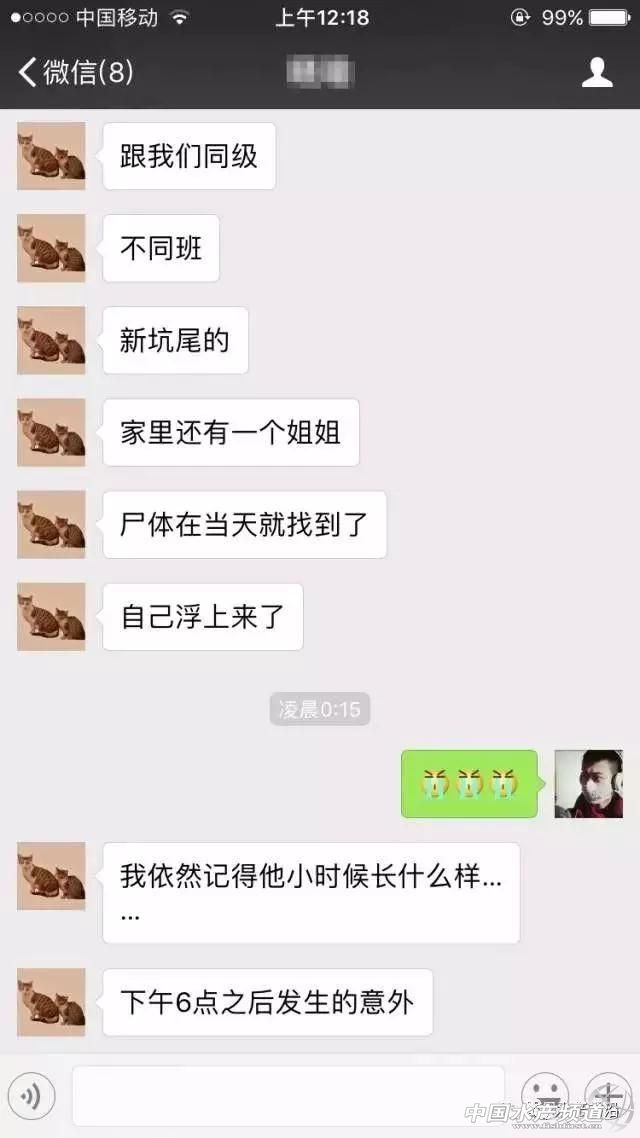Go back to the 微信 chat list
The width and height of the screenshot is (640, 1138).
pos(75,72)
